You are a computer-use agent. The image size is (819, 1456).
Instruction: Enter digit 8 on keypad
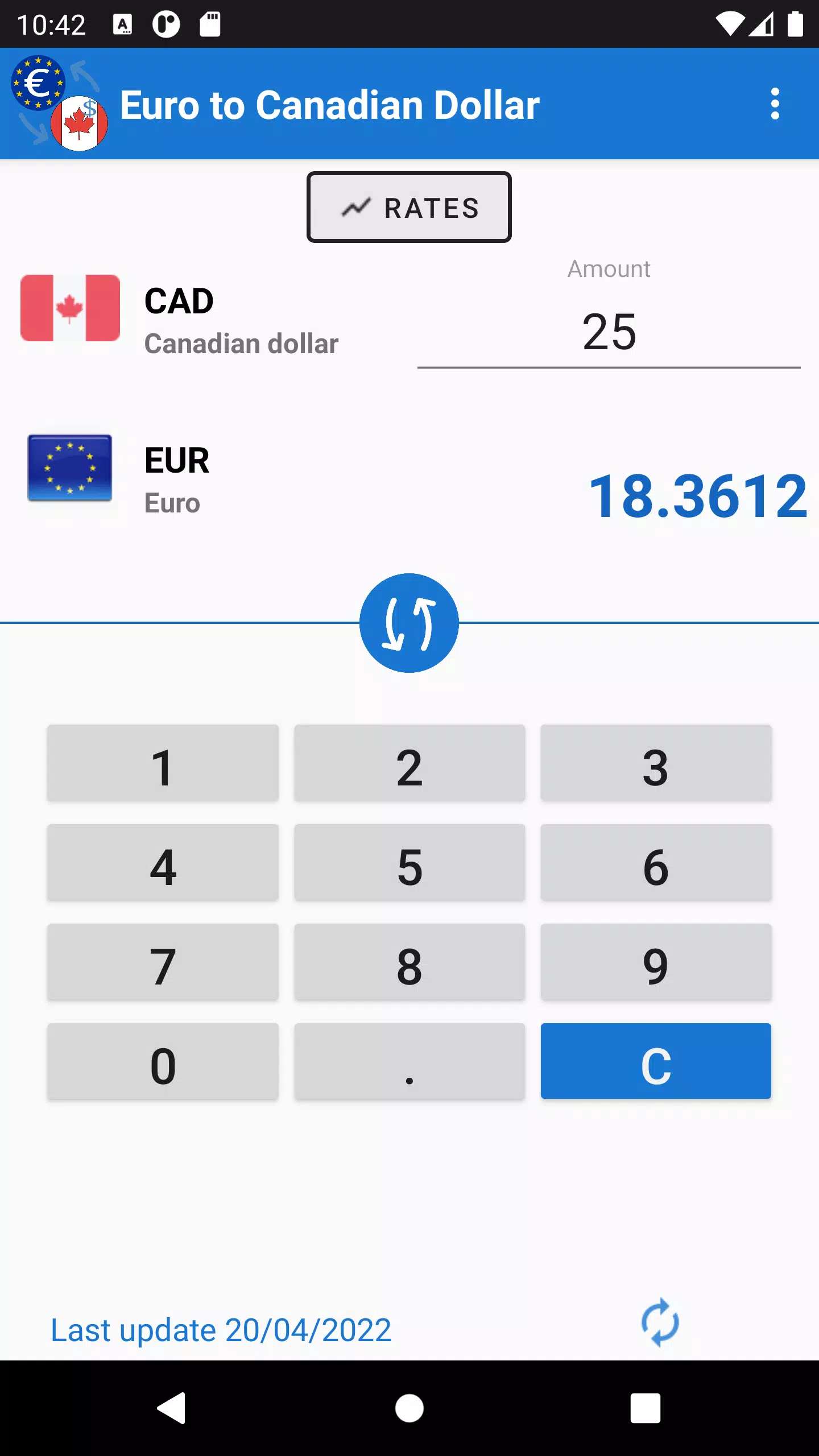[409, 962]
